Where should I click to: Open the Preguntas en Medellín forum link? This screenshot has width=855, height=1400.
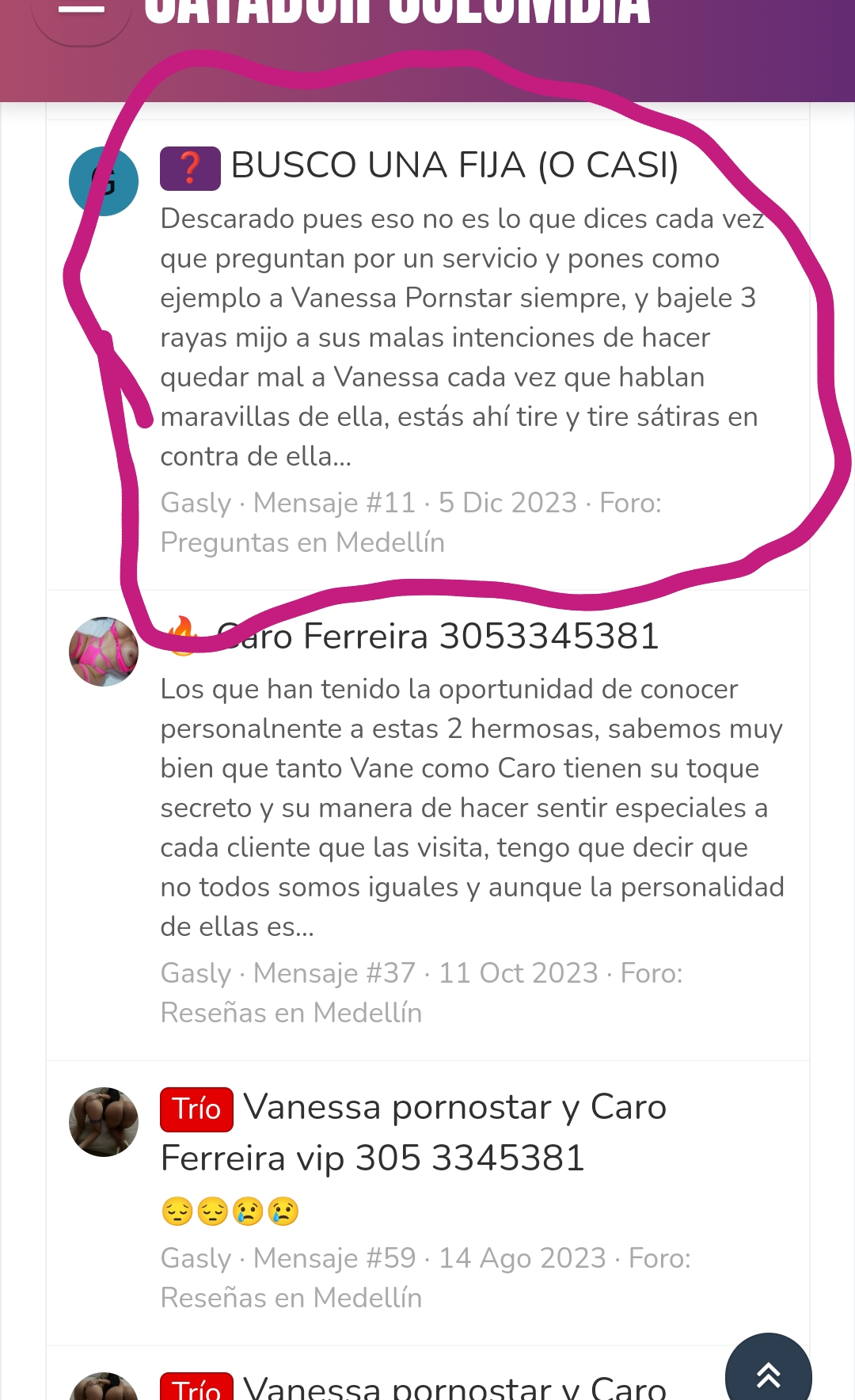click(x=302, y=542)
